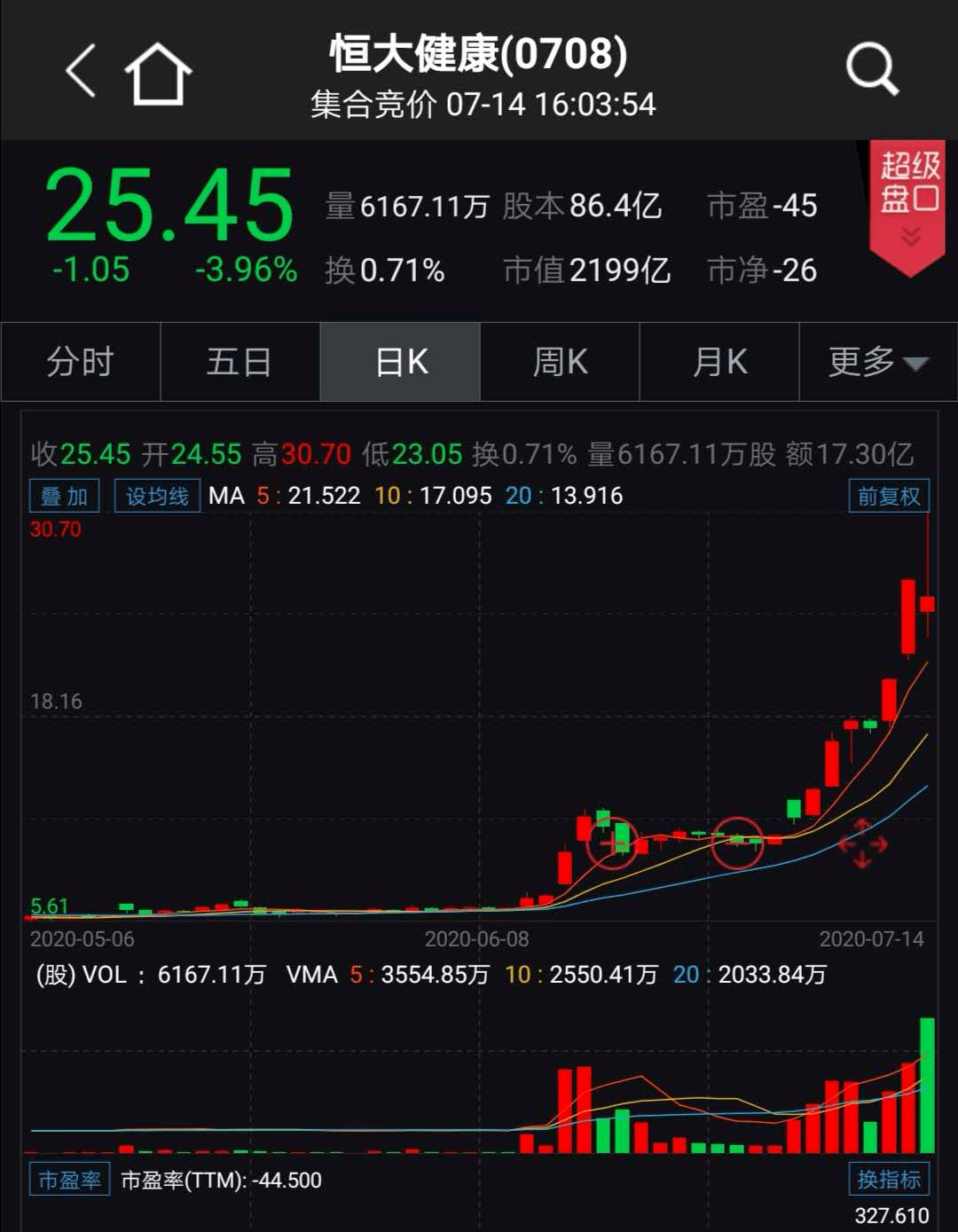Viewport: 958px width, 1232px height.
Task: Select the 日K chart tab
Action: point(400,362)
